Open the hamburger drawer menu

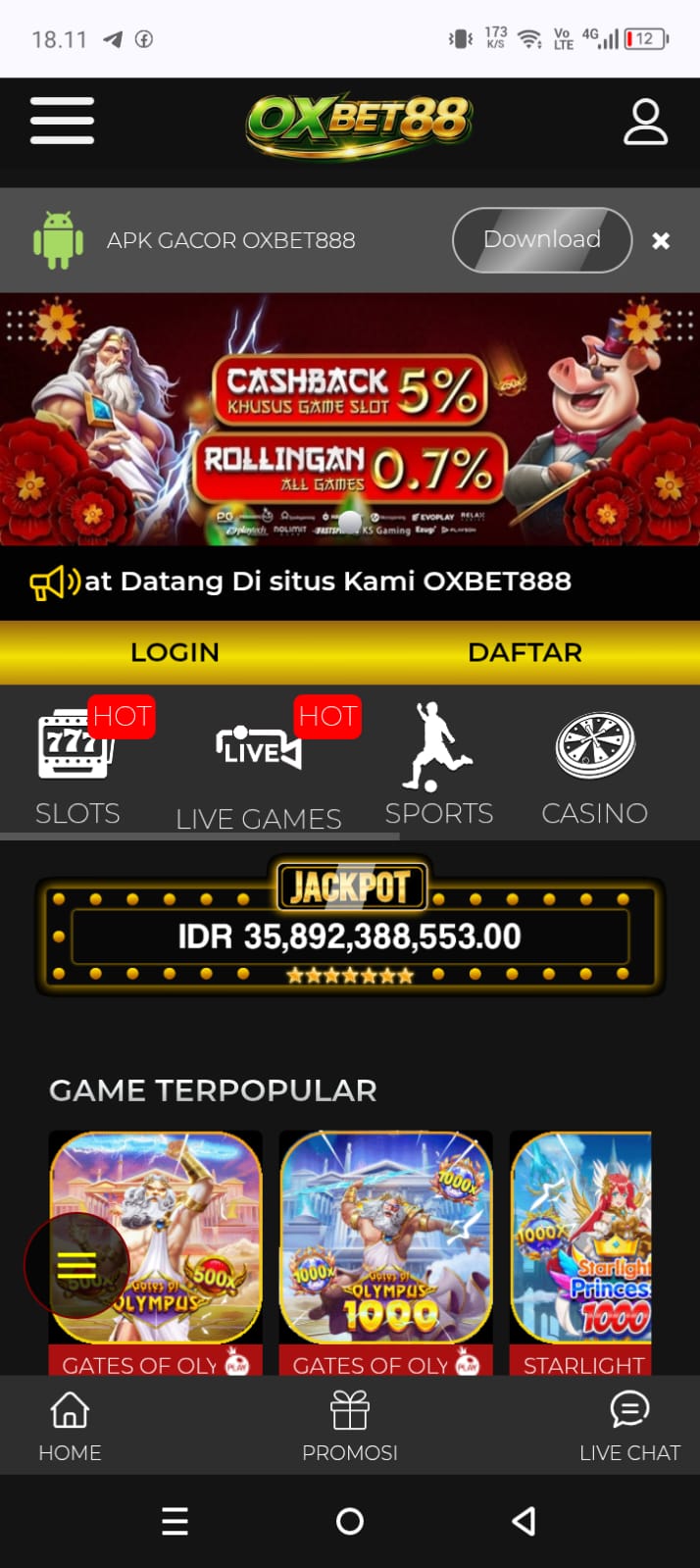click(x=62, y=121)
